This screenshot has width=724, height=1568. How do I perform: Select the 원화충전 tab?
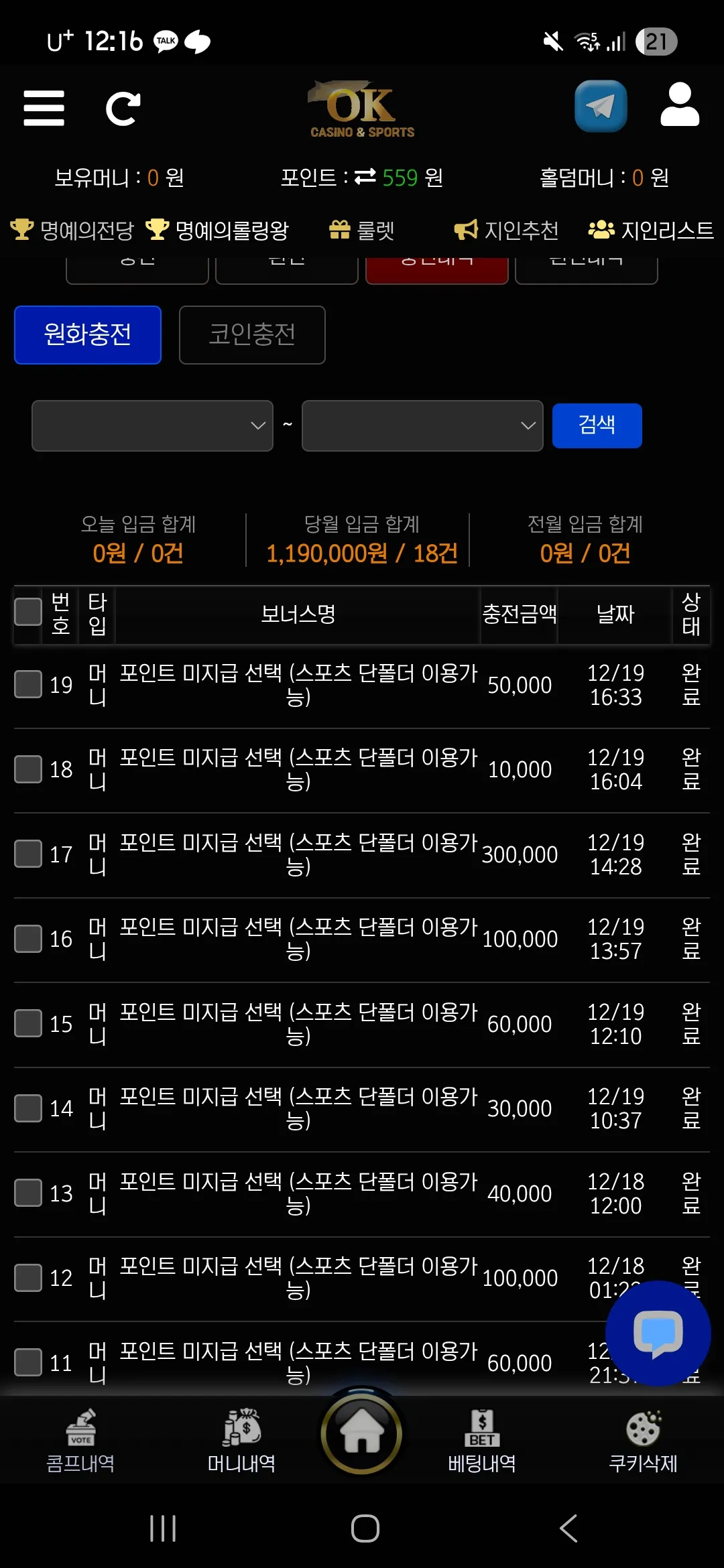pyautogui.click(x=88, y=334)
